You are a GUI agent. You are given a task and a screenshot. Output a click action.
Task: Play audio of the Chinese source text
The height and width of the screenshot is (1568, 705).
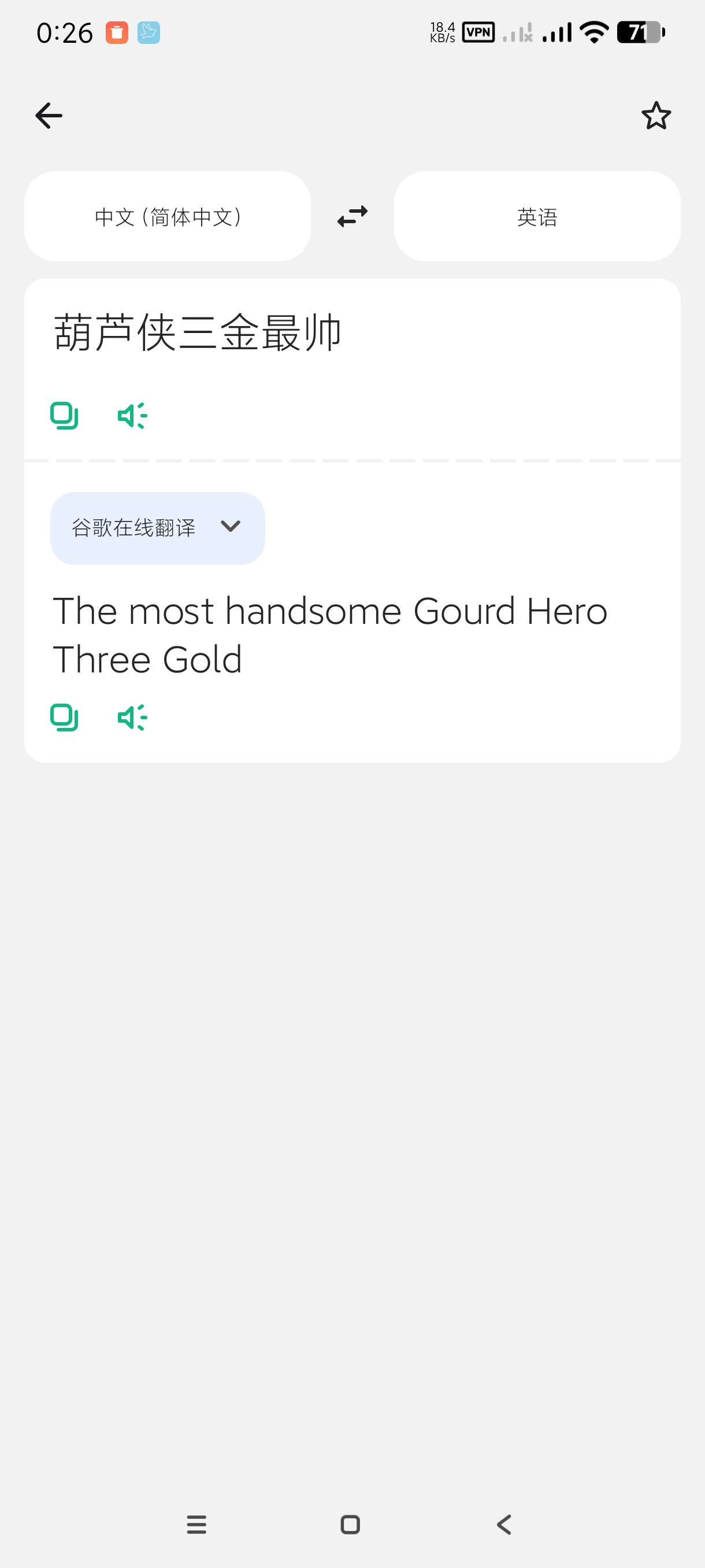coord(132,416)
